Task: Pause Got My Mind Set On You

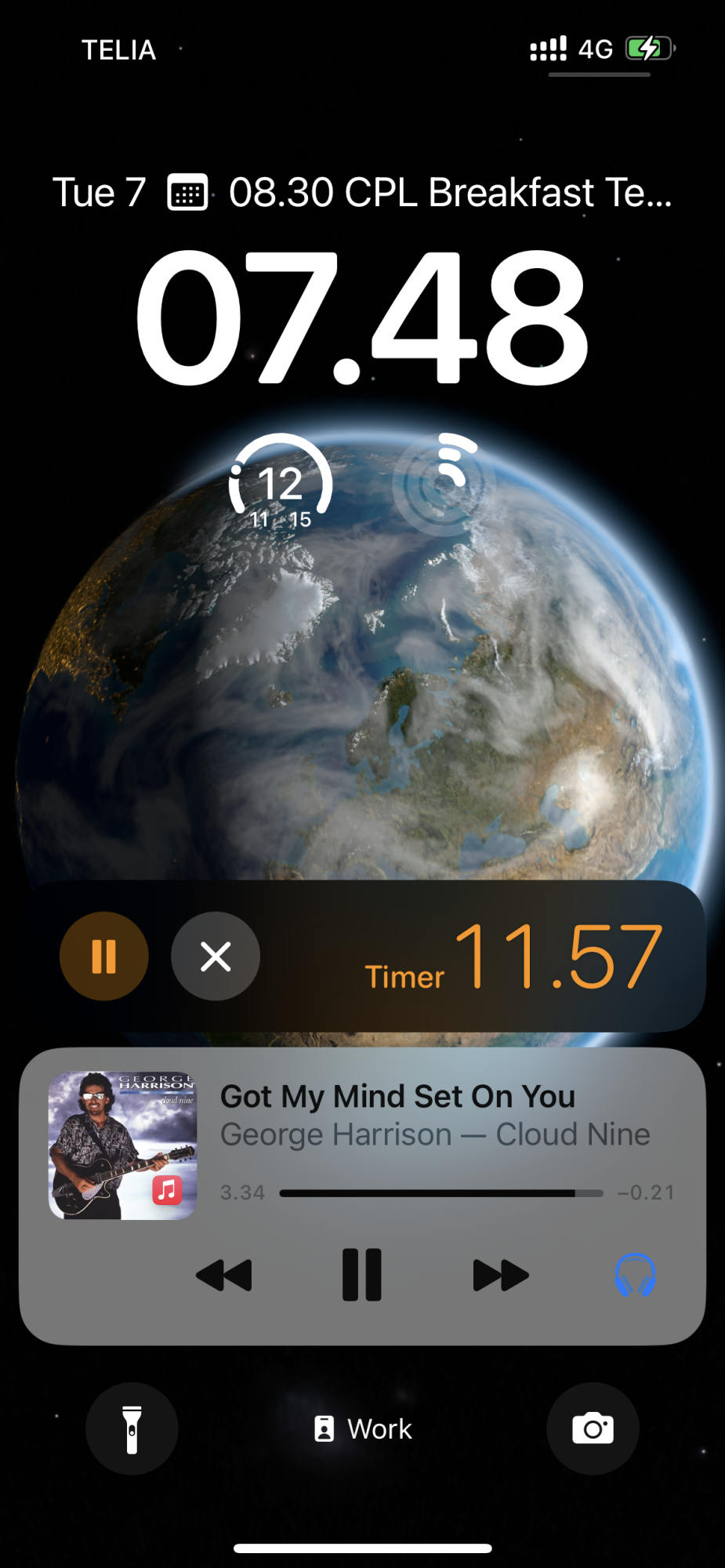Action: pyautogui.click(x=362, y=1275)
